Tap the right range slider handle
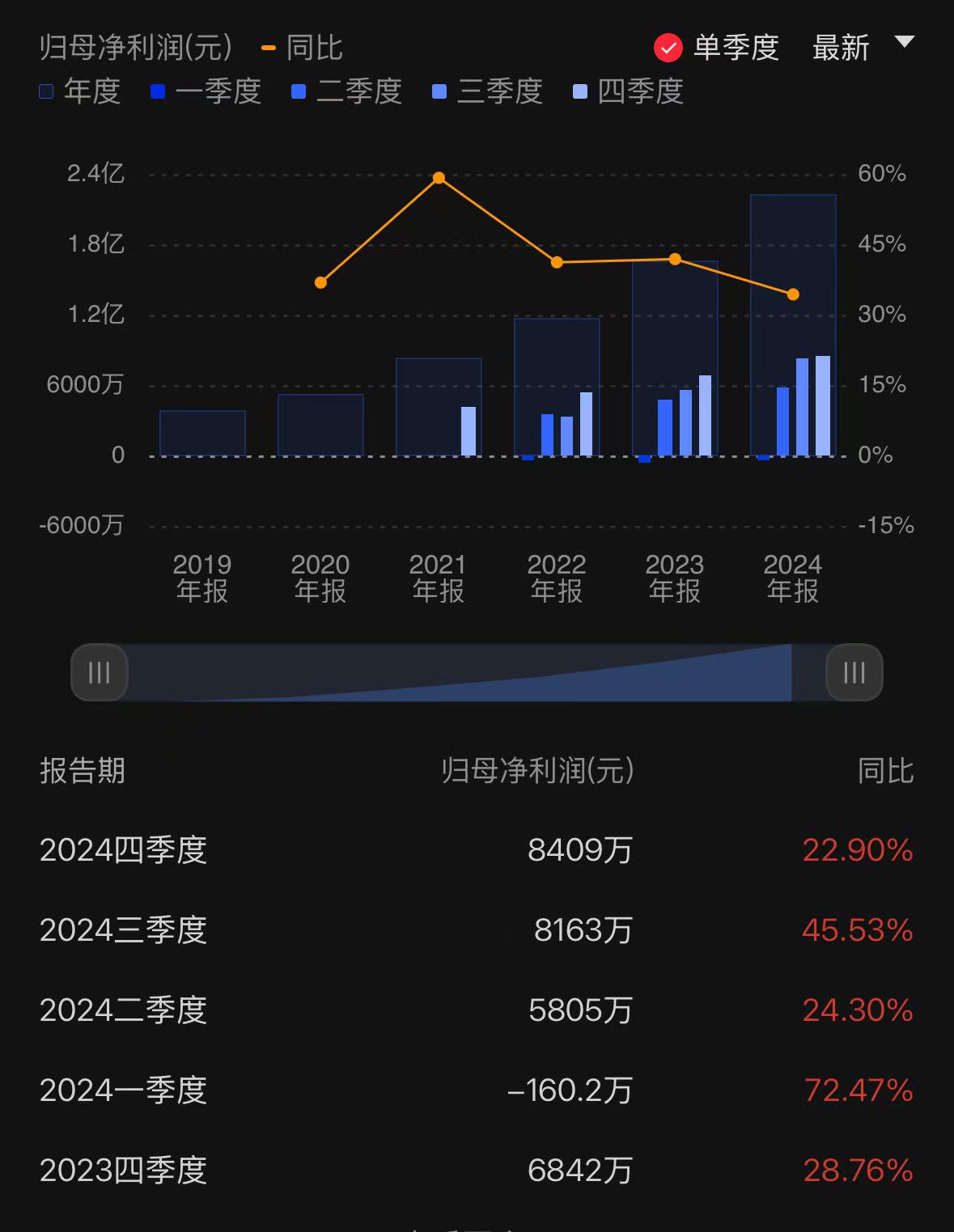The width and height of the screenshot is (954, 1232). coord(854,672)
